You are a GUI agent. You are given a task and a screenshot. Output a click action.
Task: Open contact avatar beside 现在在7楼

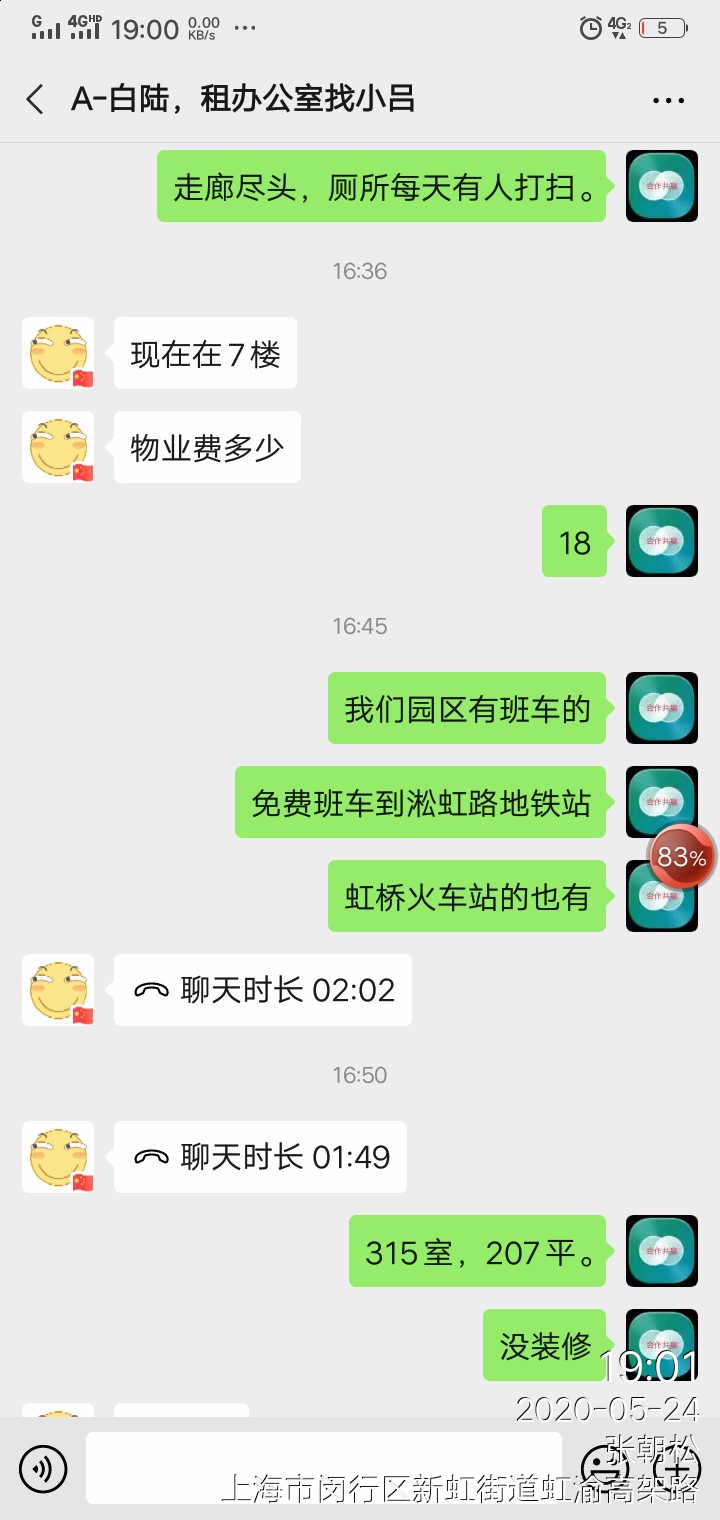coord(58,354)
